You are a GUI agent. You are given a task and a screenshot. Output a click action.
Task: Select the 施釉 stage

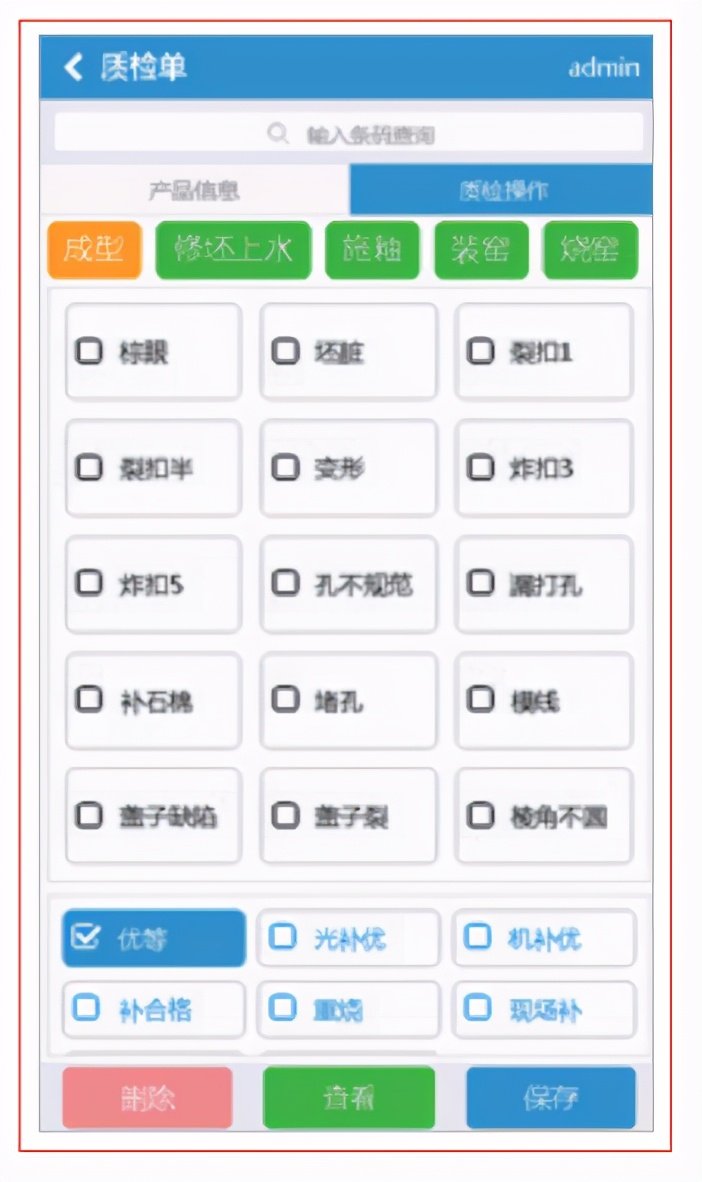pos(372,250)
